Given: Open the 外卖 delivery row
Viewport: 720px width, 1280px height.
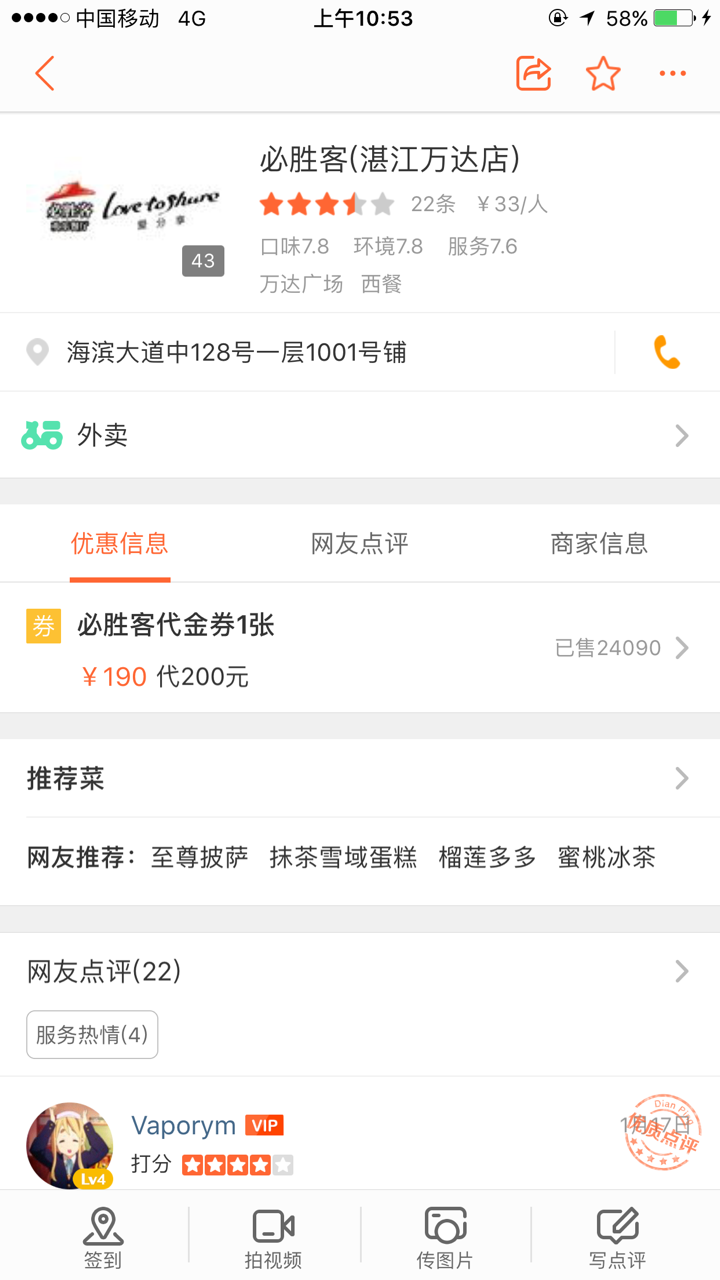Looking at the screenshot, I should (x=360, y=436).
